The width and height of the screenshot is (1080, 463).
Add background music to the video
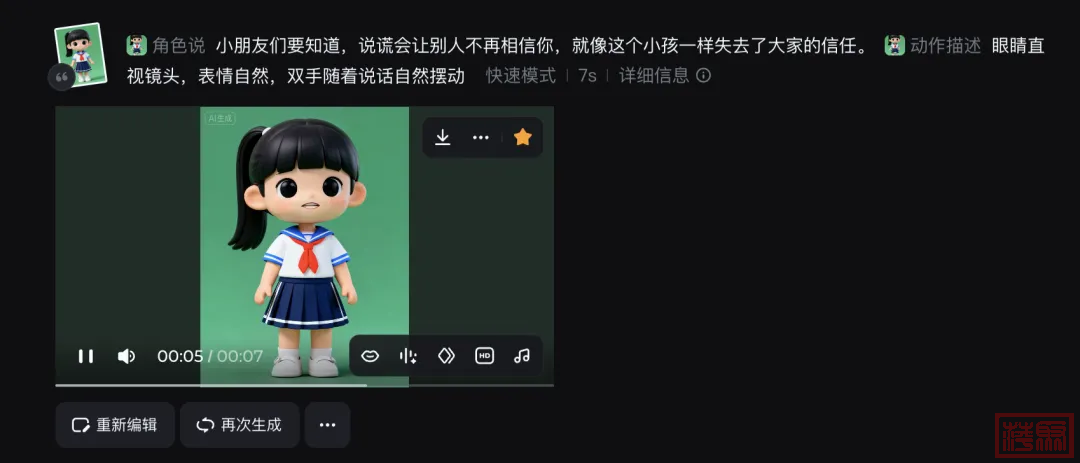[521, 356]
